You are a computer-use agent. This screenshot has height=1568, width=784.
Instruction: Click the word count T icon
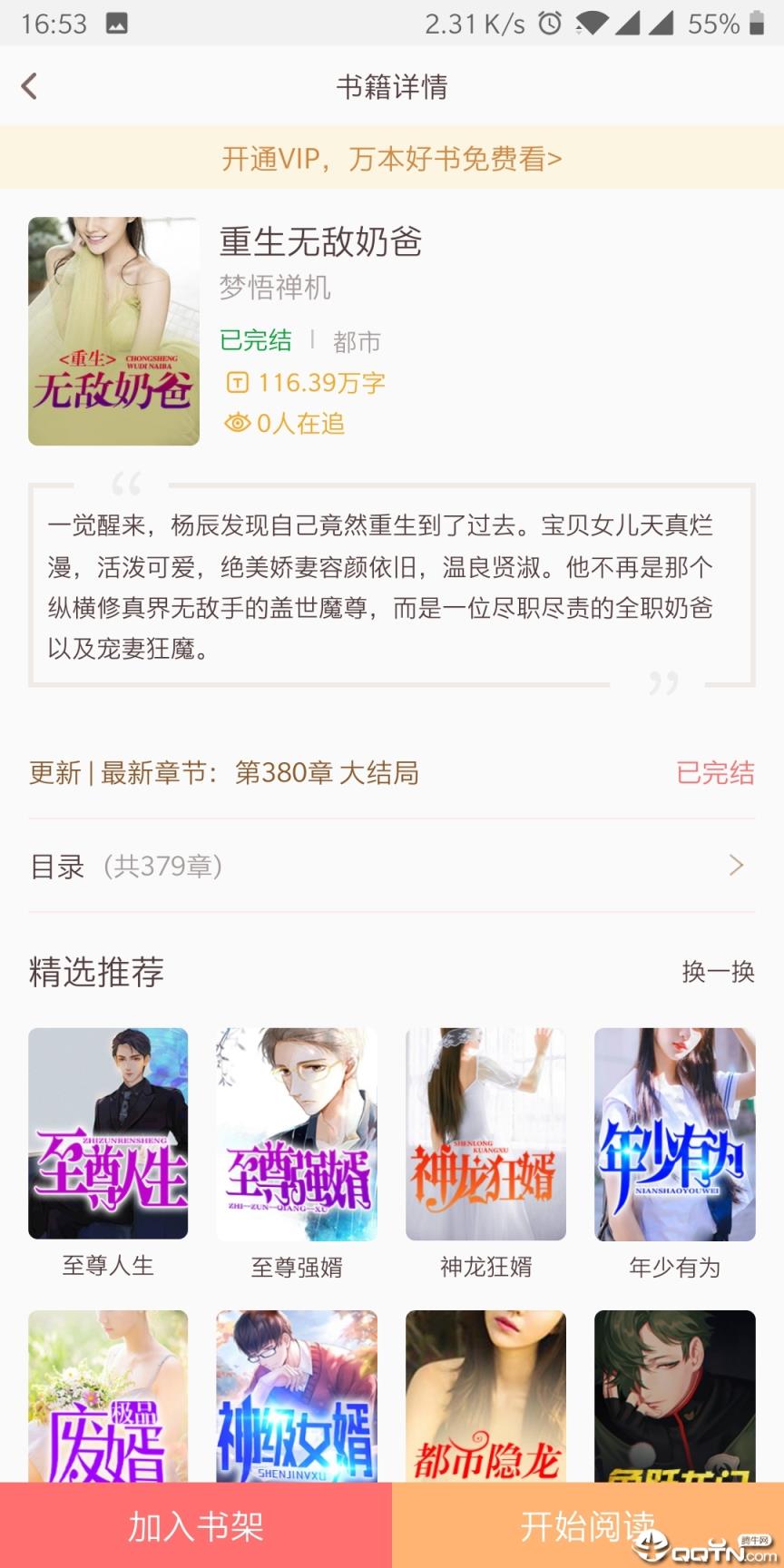(x=237, y=382)
